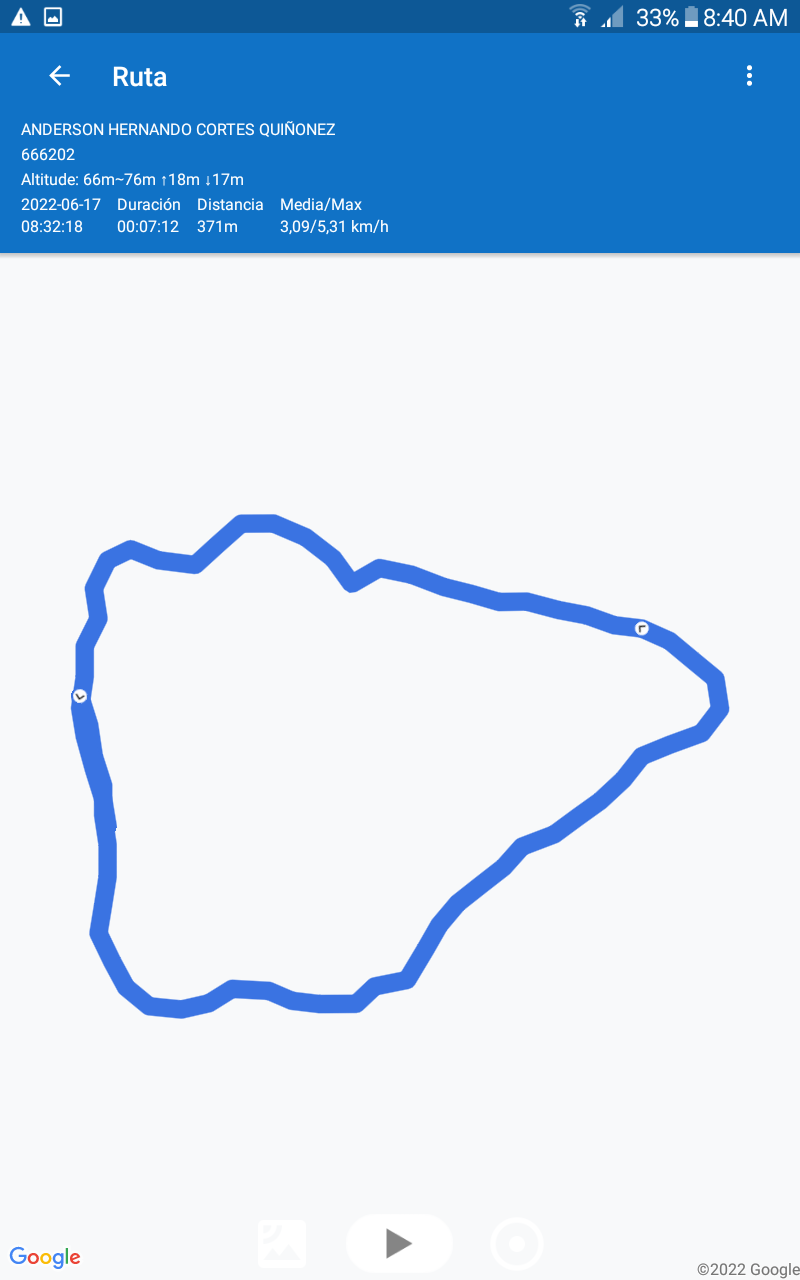This screenshot has height=1280, width=800.
Task: Select the route end marker
Action: click(642, 629)
